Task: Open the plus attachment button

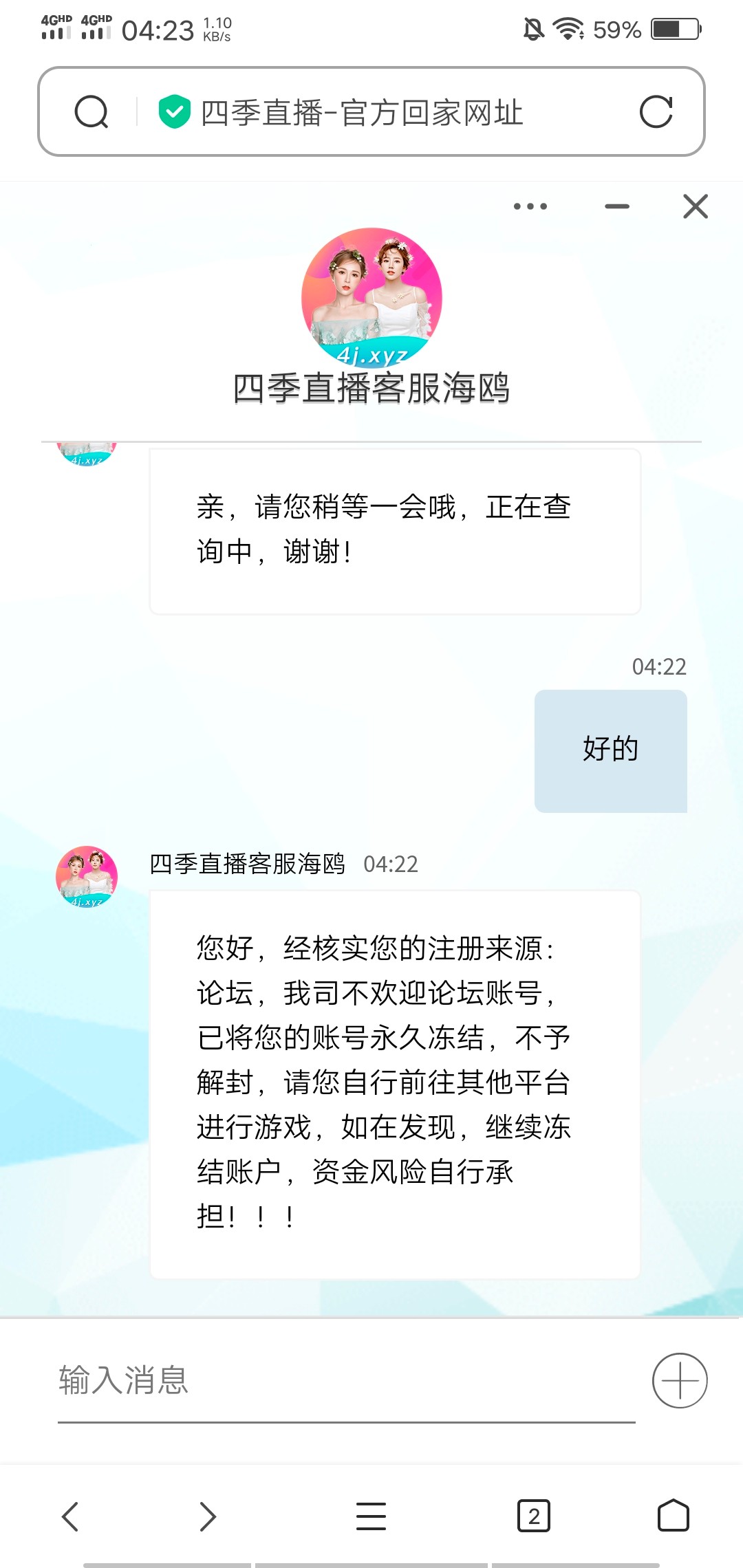Action: [680, 1381]
